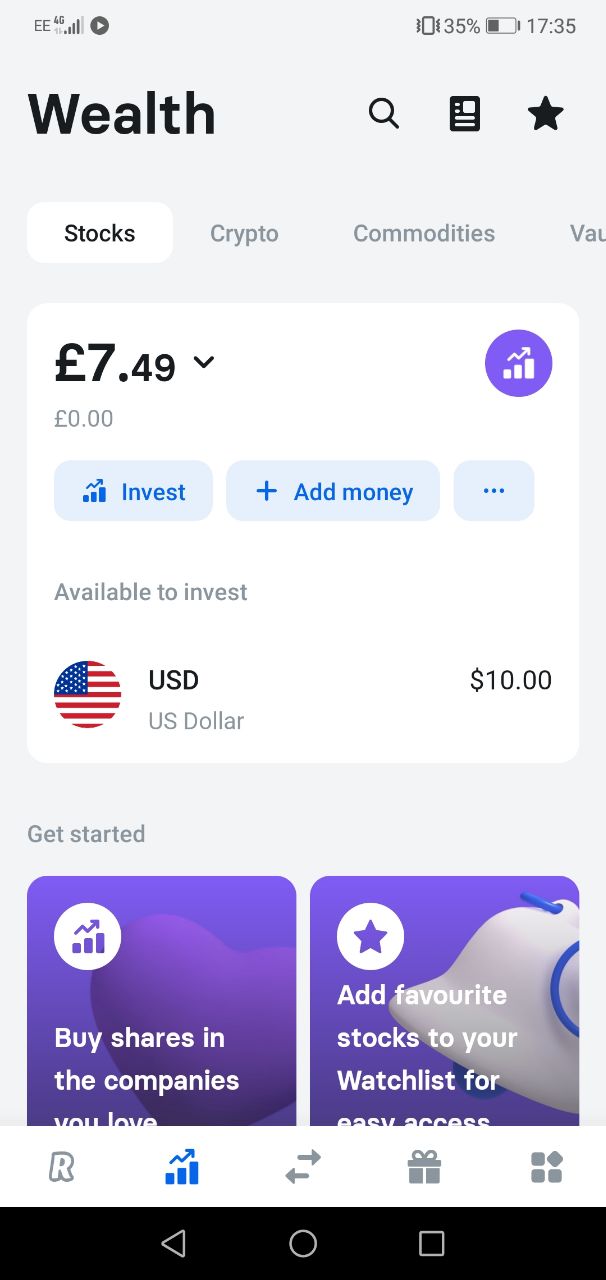The image size is (606, 1280).
Task: Go to the Revolut home tab
Action: click(61, 1167)
